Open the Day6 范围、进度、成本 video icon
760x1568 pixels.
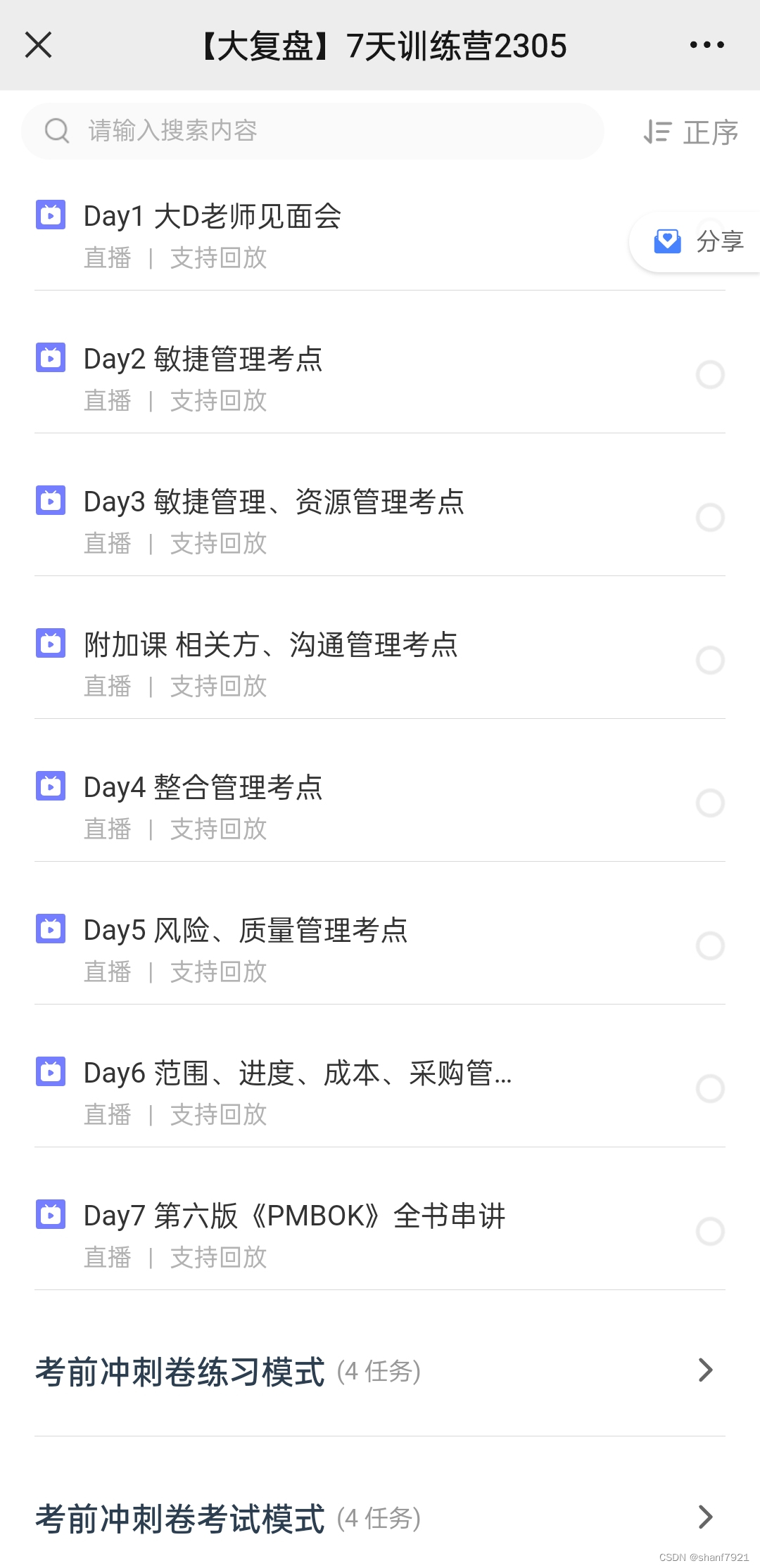tap(49, 1073)
